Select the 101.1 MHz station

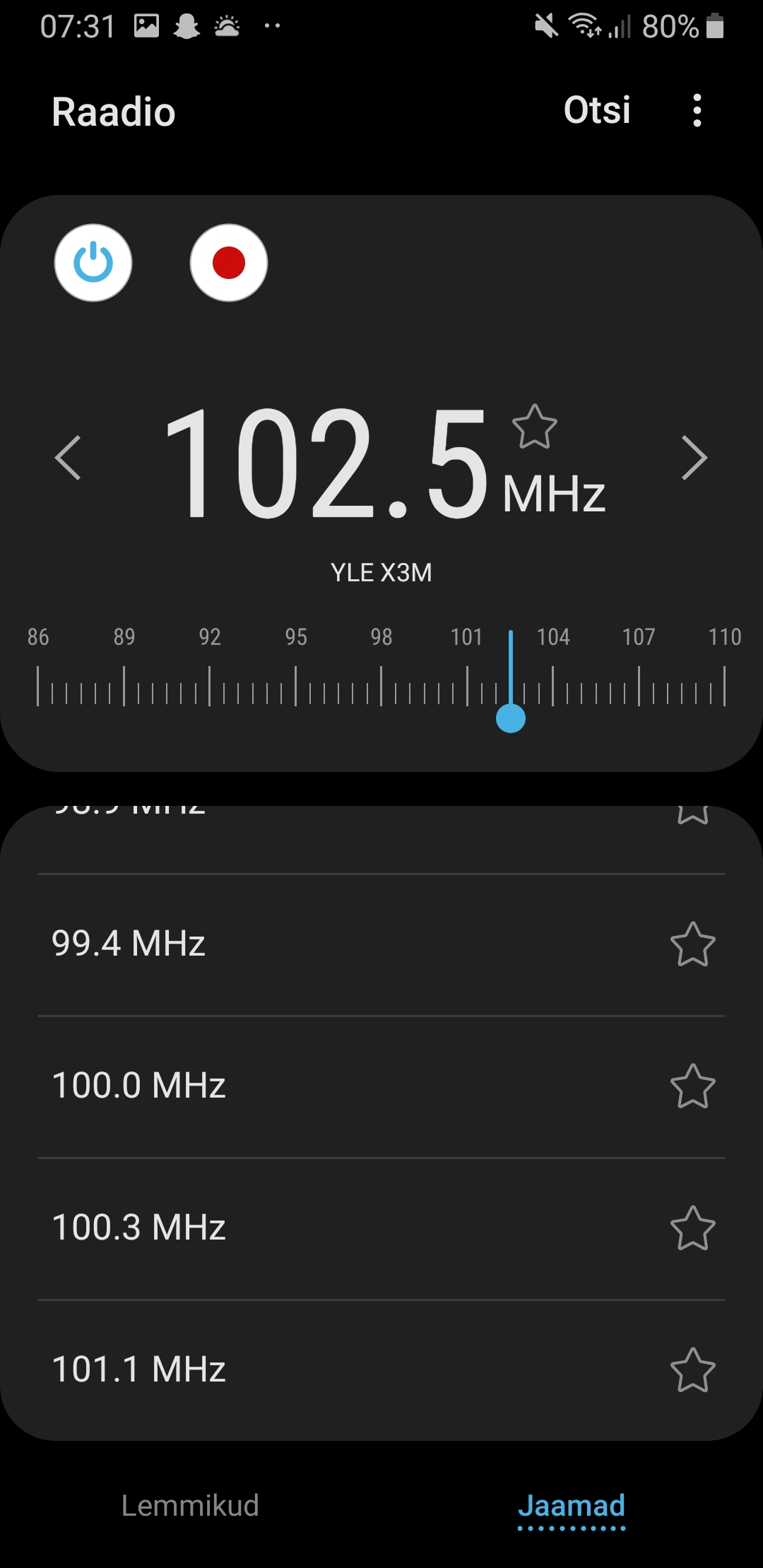click(381, 1370)
